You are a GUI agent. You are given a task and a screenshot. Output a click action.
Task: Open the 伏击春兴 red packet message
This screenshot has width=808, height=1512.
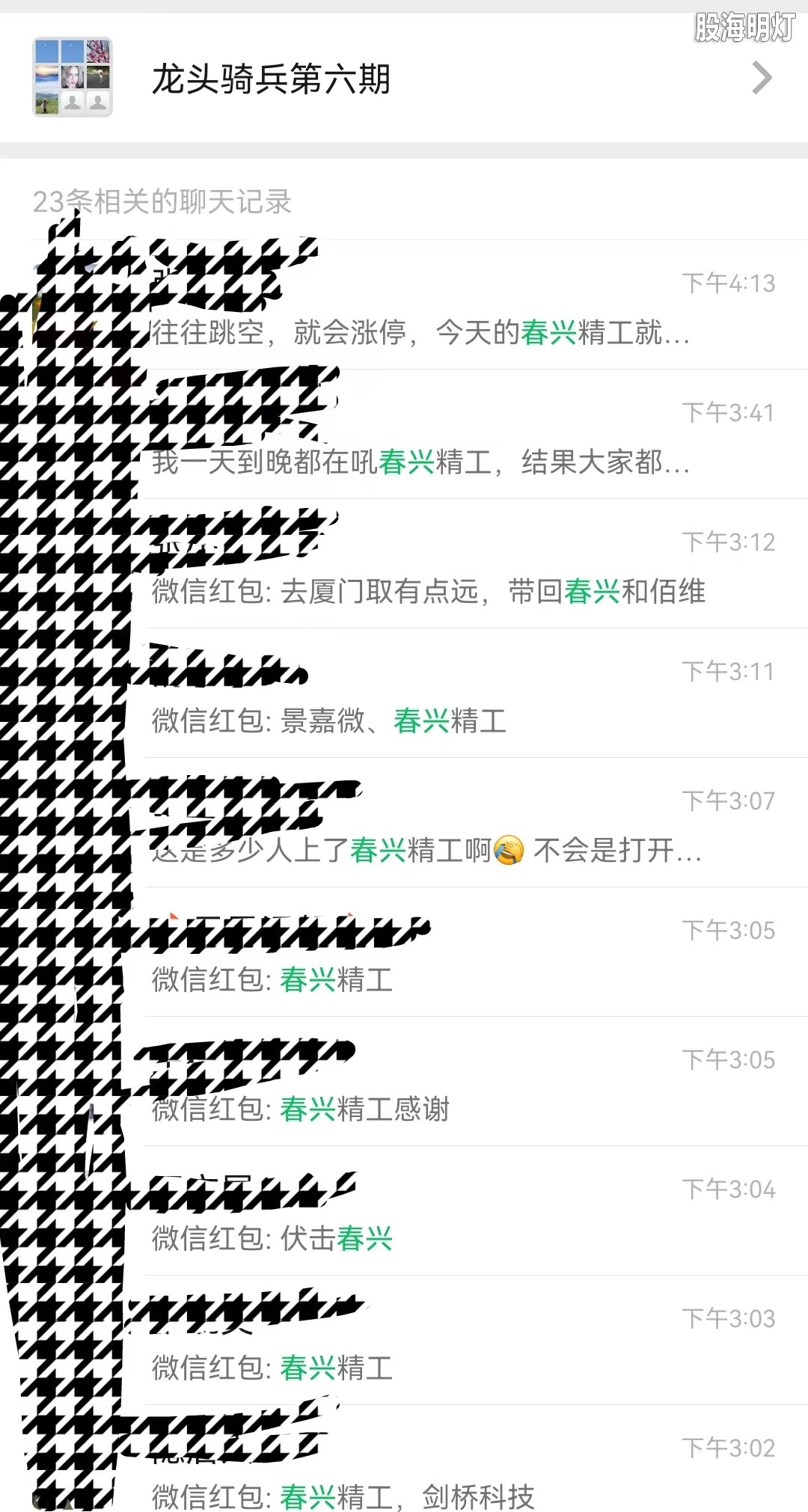point(464,1213)
